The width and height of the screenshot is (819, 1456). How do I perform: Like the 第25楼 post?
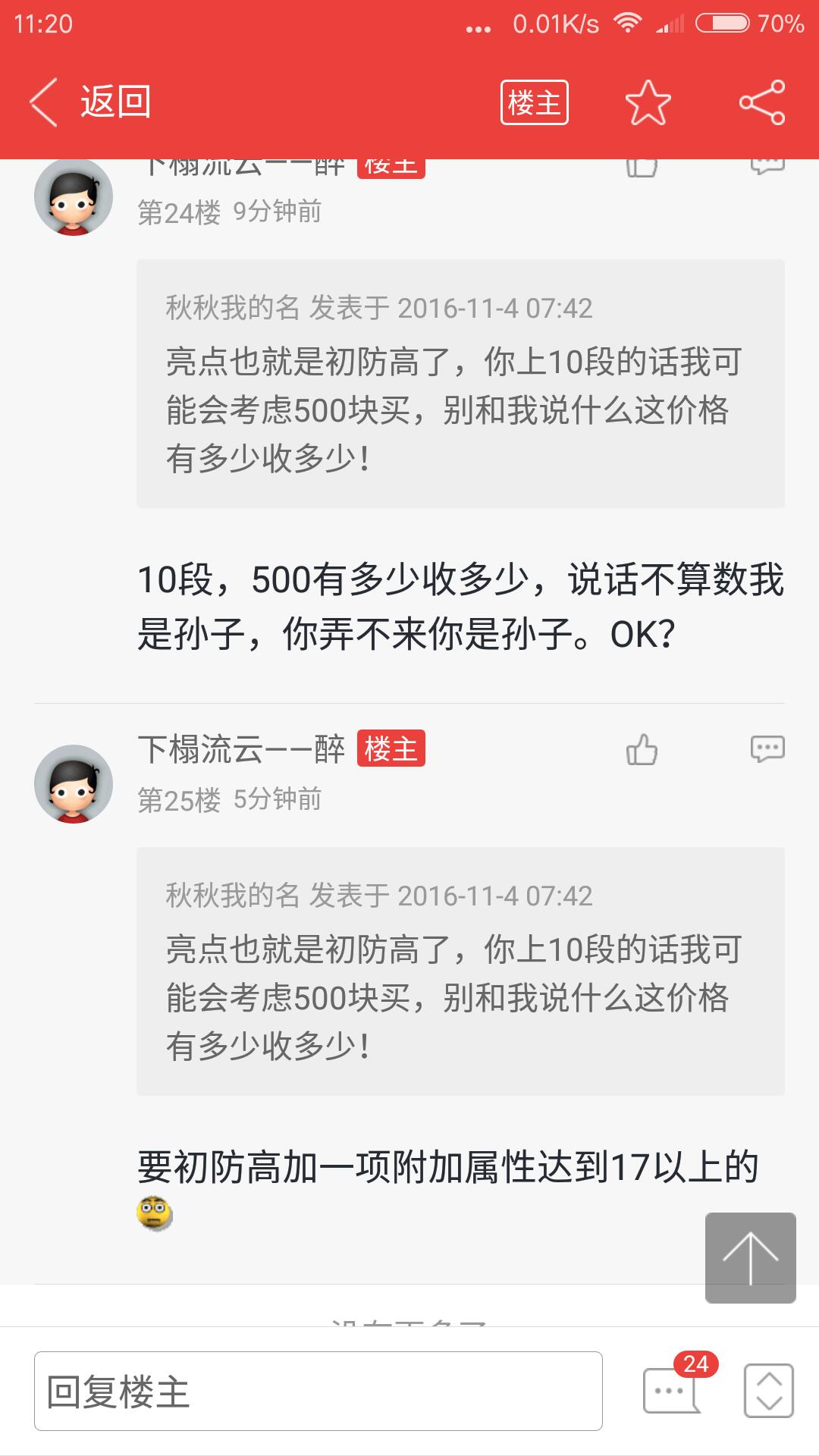(x=642, y=749)
